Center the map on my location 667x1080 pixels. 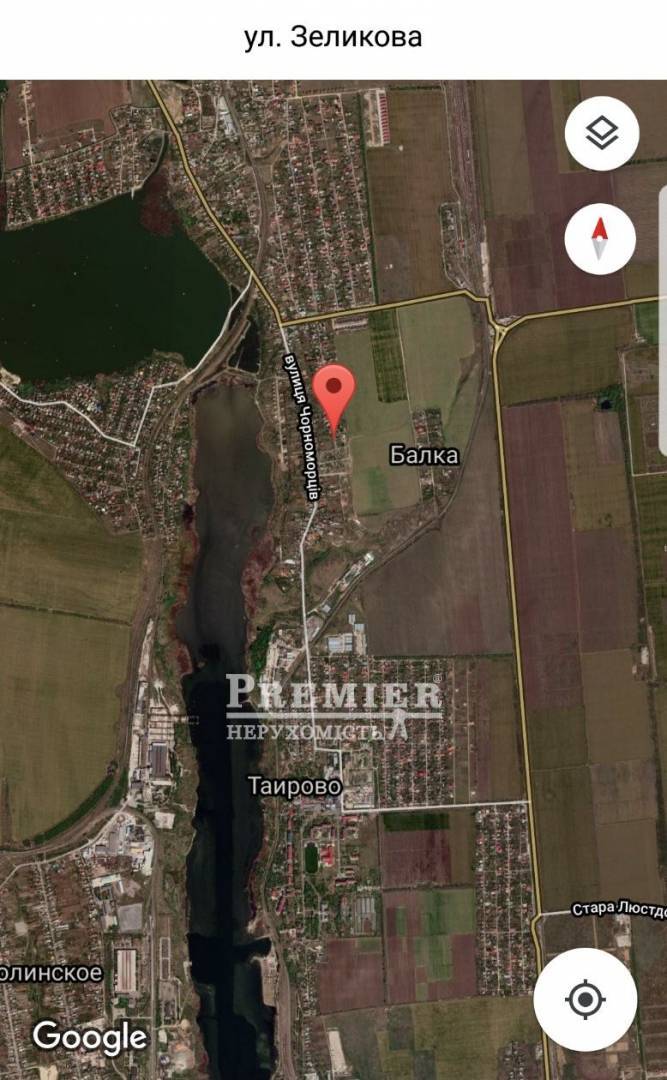pyautogui.click(x=585, y=998)
